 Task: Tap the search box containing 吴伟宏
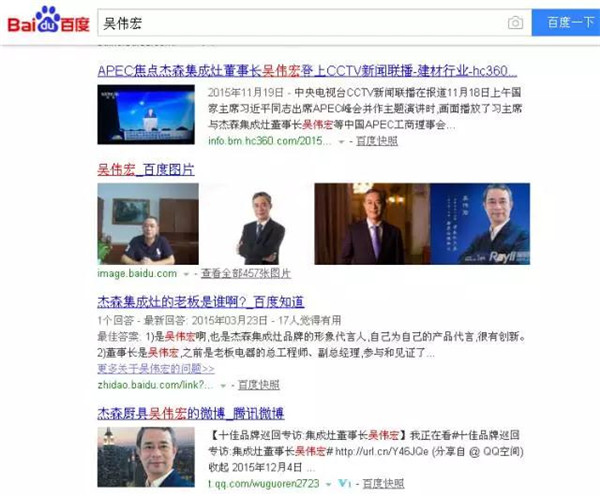pos(300,22)
